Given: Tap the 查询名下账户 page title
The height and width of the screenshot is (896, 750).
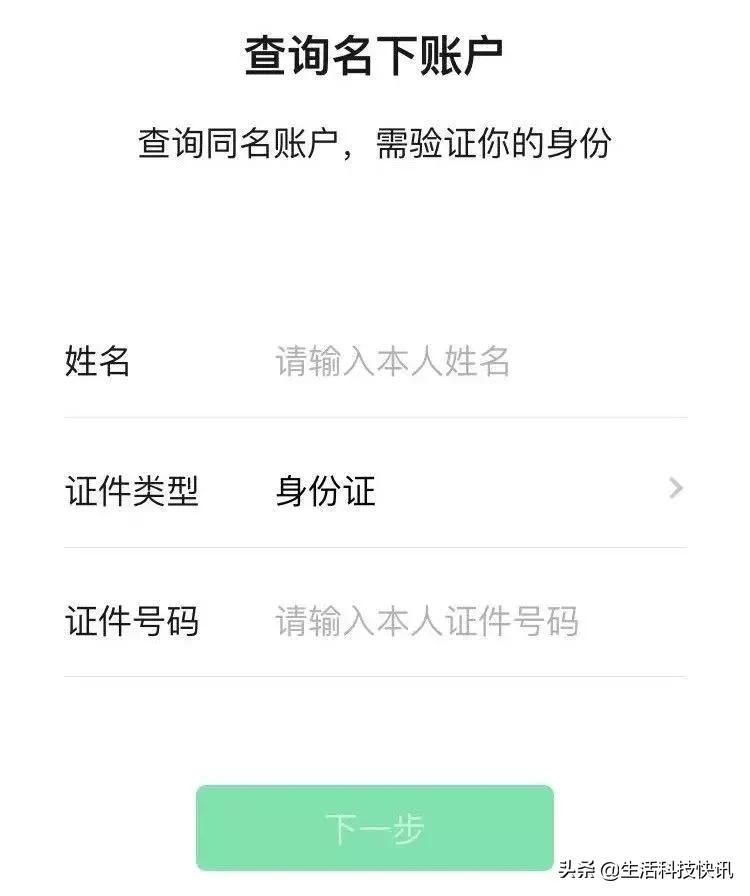Looking at the screenshot, I should click(x=375, y=52).
